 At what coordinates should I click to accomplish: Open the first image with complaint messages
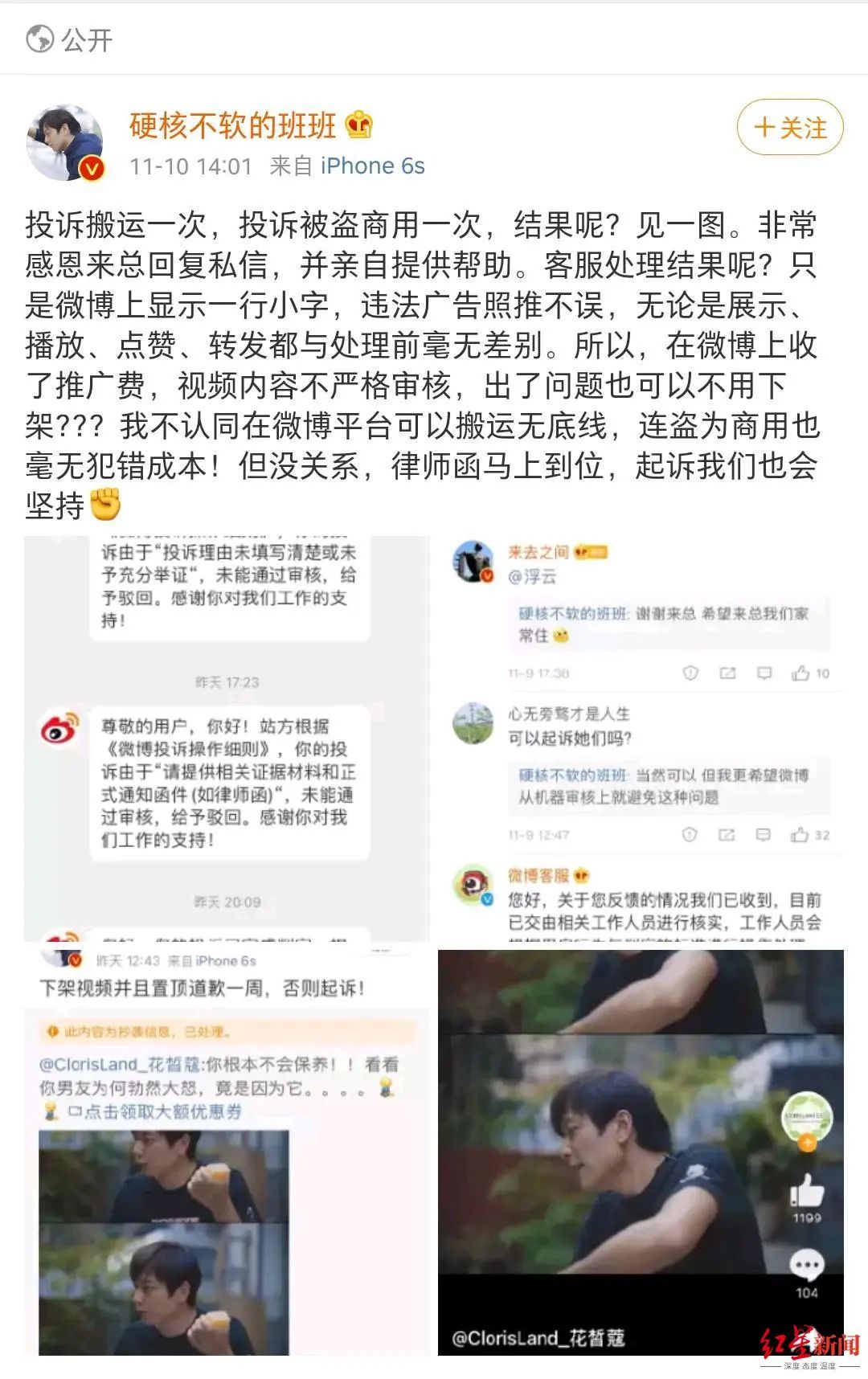[227, 739]
